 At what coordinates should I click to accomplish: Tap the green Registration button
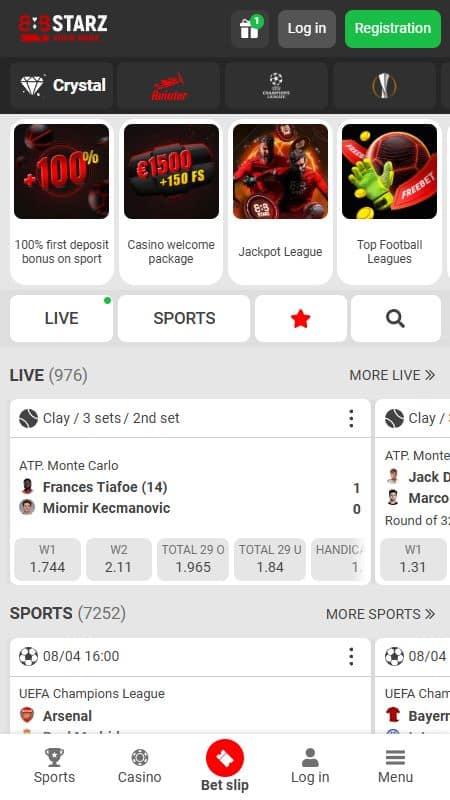tap(392, 29)
